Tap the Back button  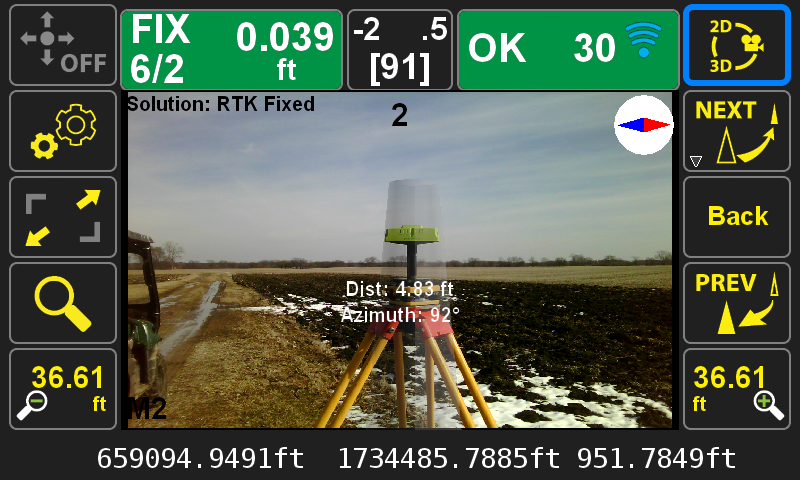pos(737,217)
